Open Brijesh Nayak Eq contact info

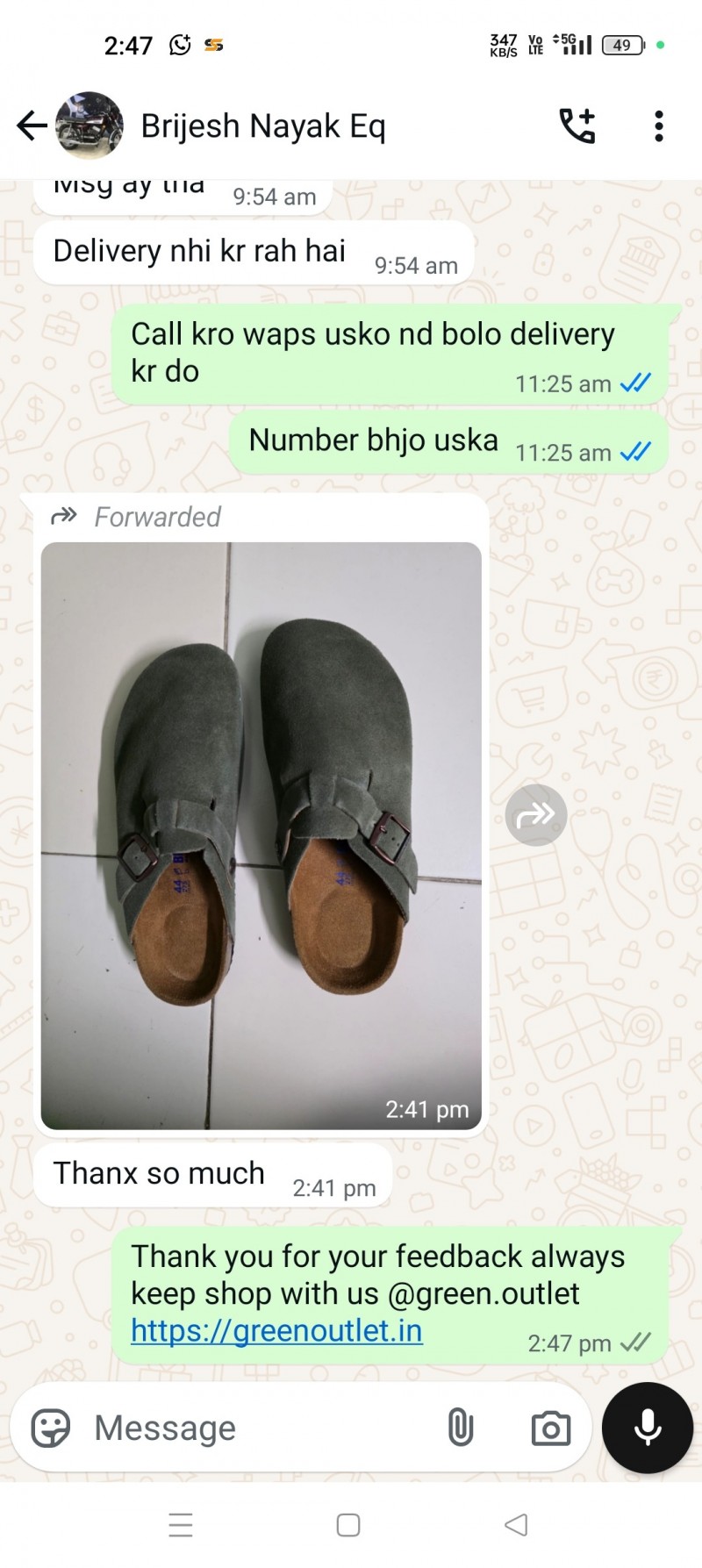pyautogui.click(x=263, y=126)
